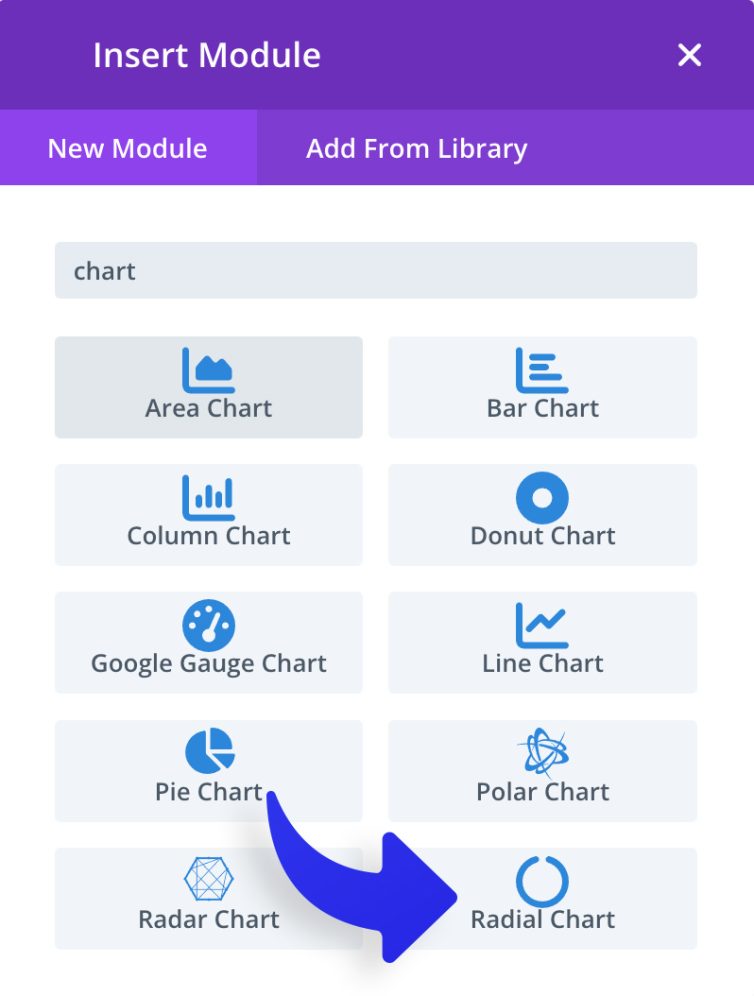
Task: Select the Area Chart module icon
Action: click(x=208, y=370)
